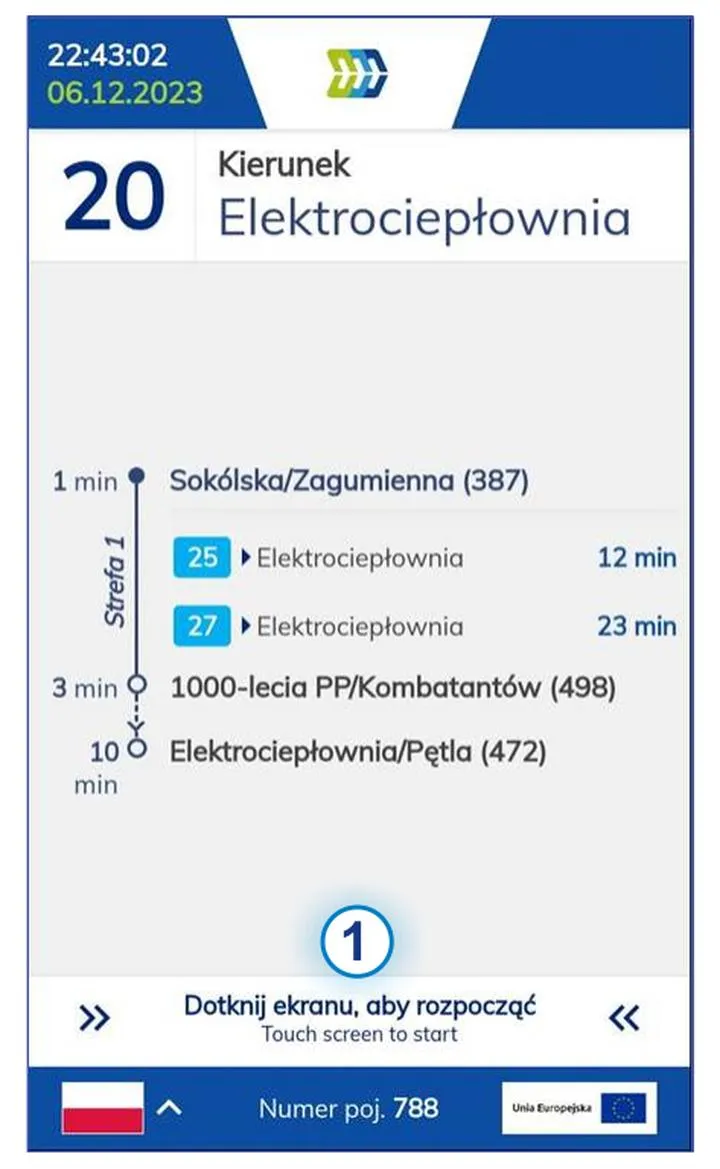Expand the chevron beside the Polish flag
The width and height of the screenshot is (720, 1169).
170,1107
